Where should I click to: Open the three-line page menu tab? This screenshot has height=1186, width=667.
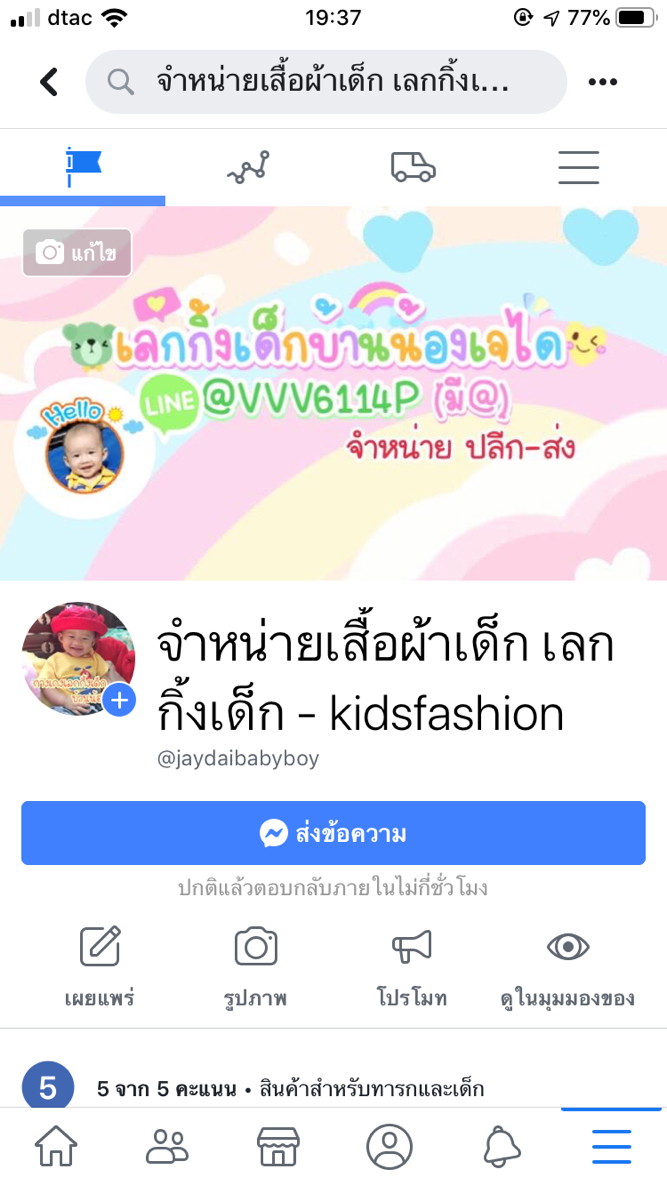578,167
